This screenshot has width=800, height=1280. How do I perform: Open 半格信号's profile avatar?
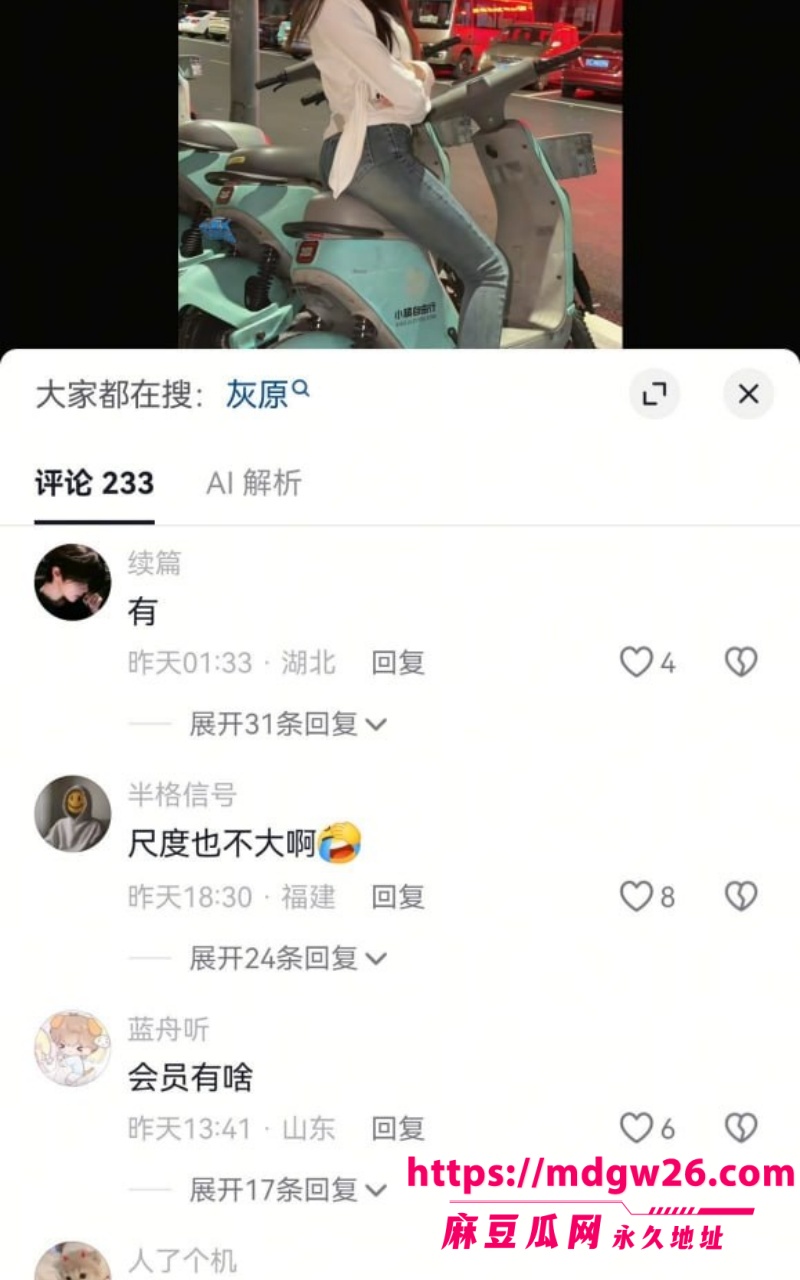coord(73,814)
